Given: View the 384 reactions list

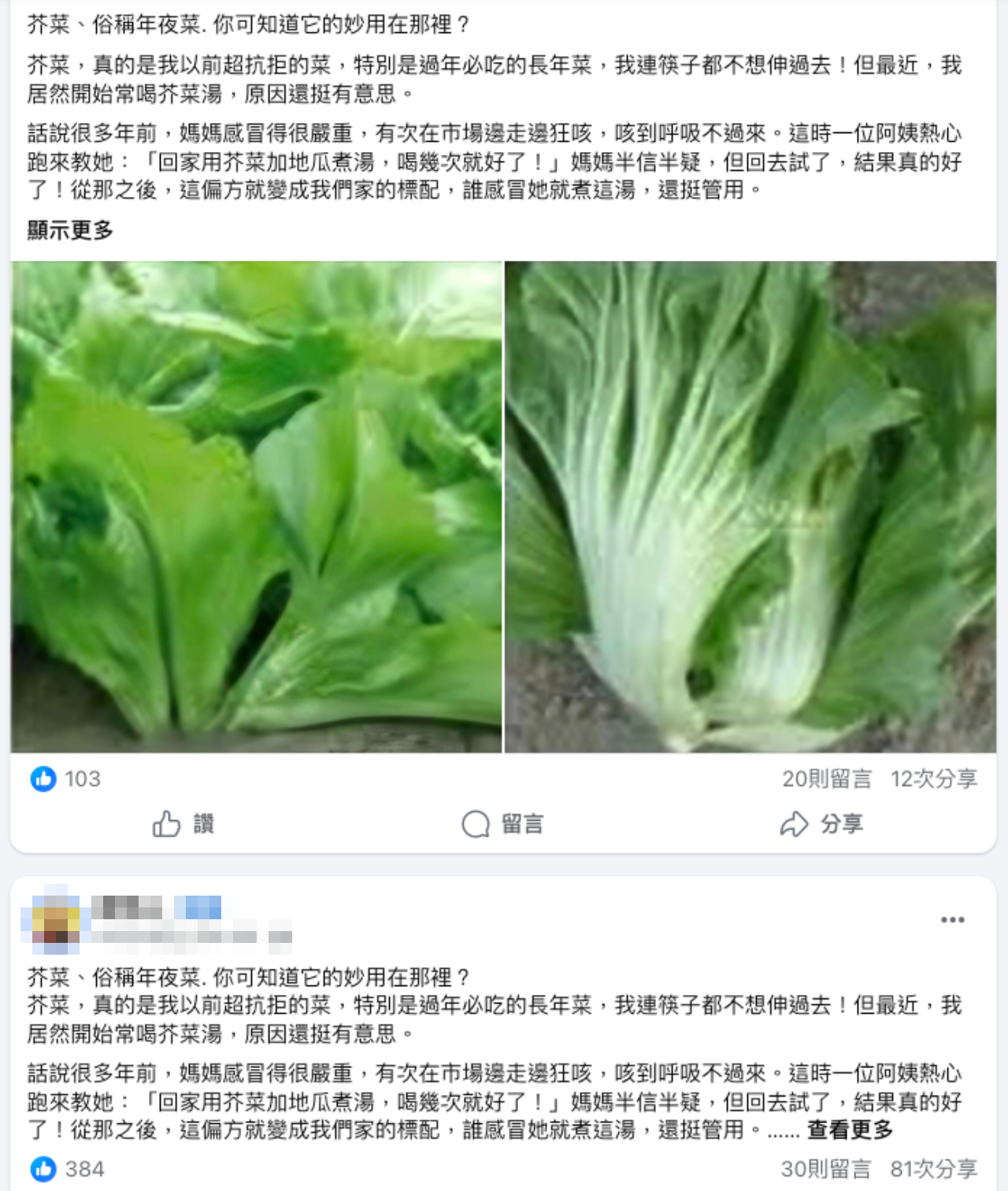Looking at the screenshot, I should coord(69,1169).
